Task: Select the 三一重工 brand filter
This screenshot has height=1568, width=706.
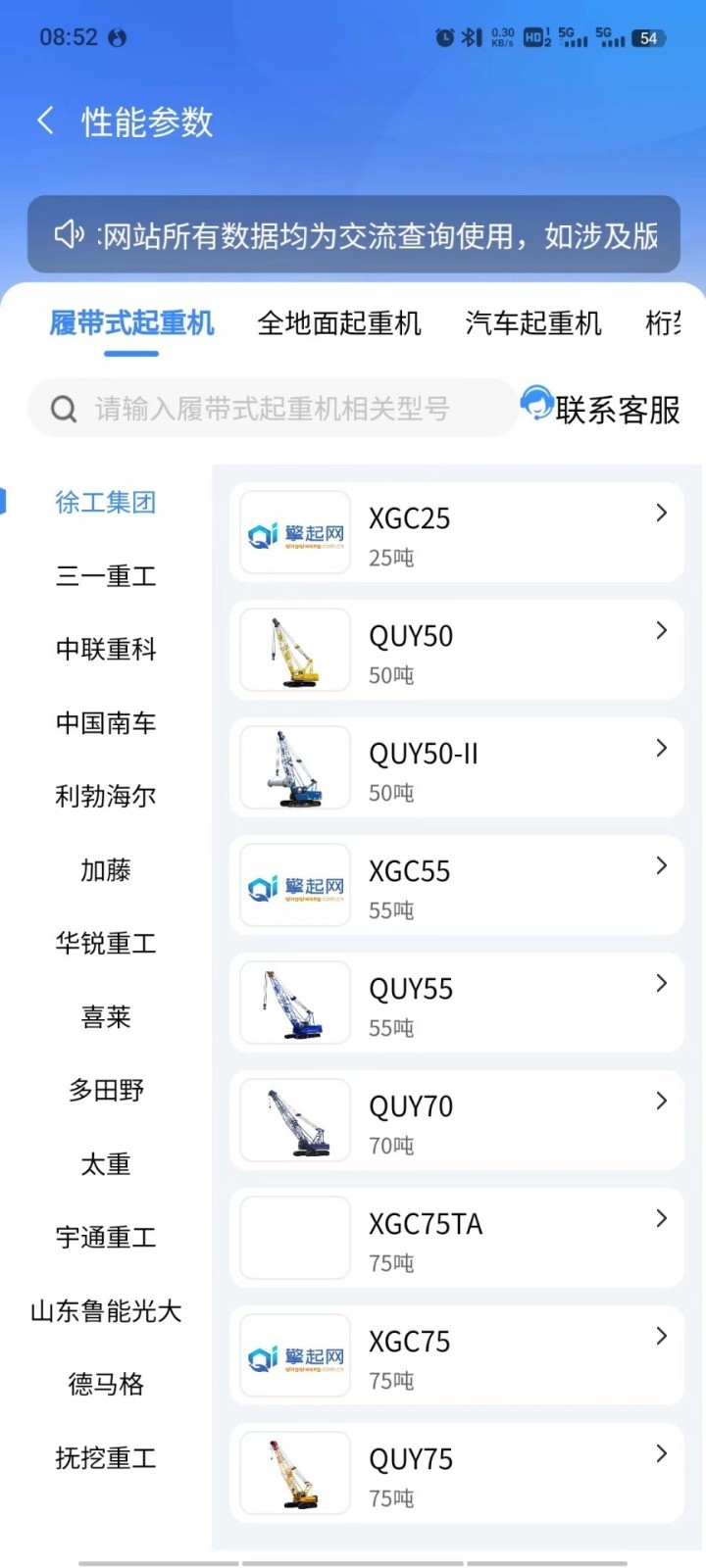Action: point(105,576)
